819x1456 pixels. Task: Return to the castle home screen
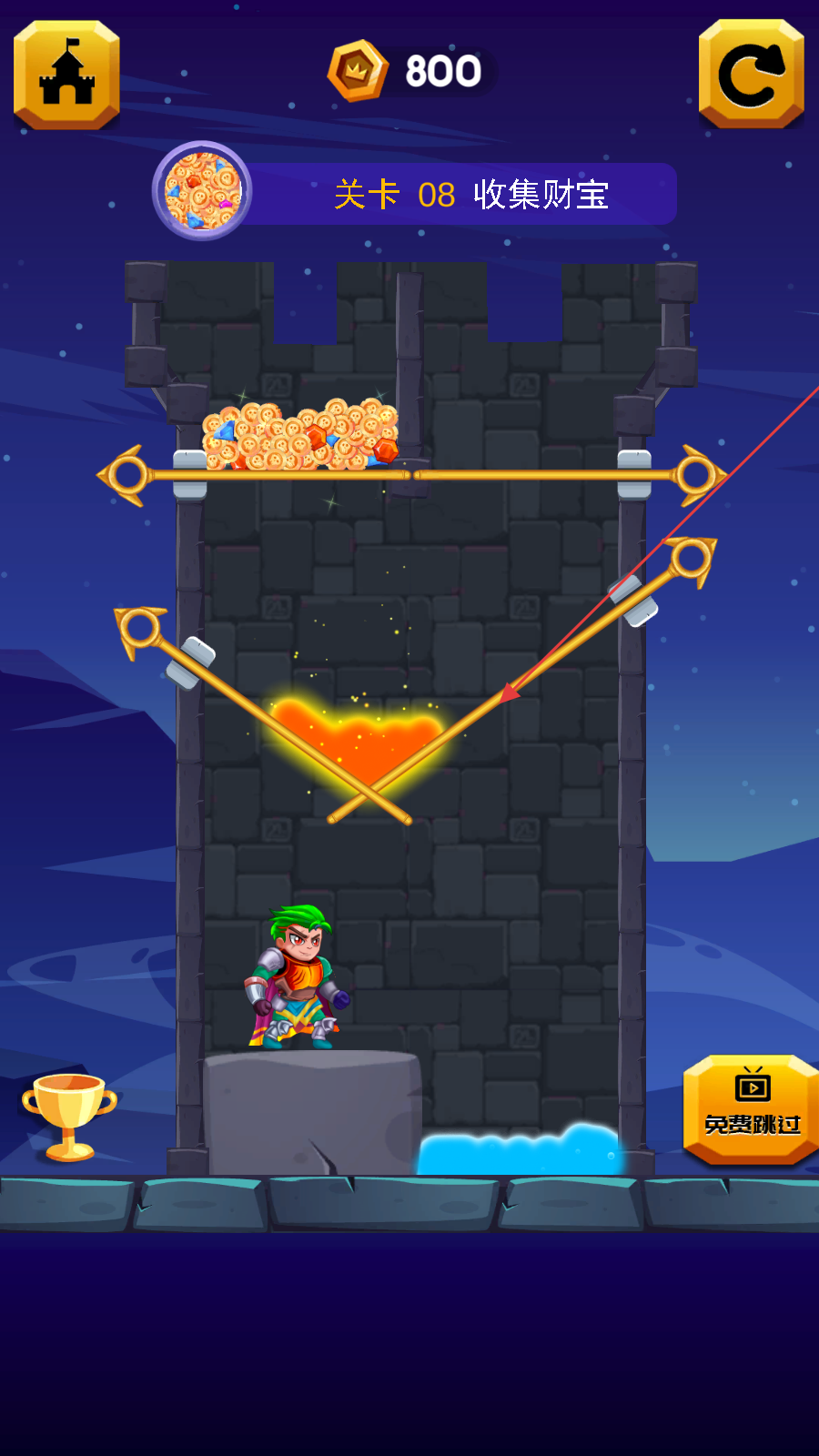tap(66, 75)
